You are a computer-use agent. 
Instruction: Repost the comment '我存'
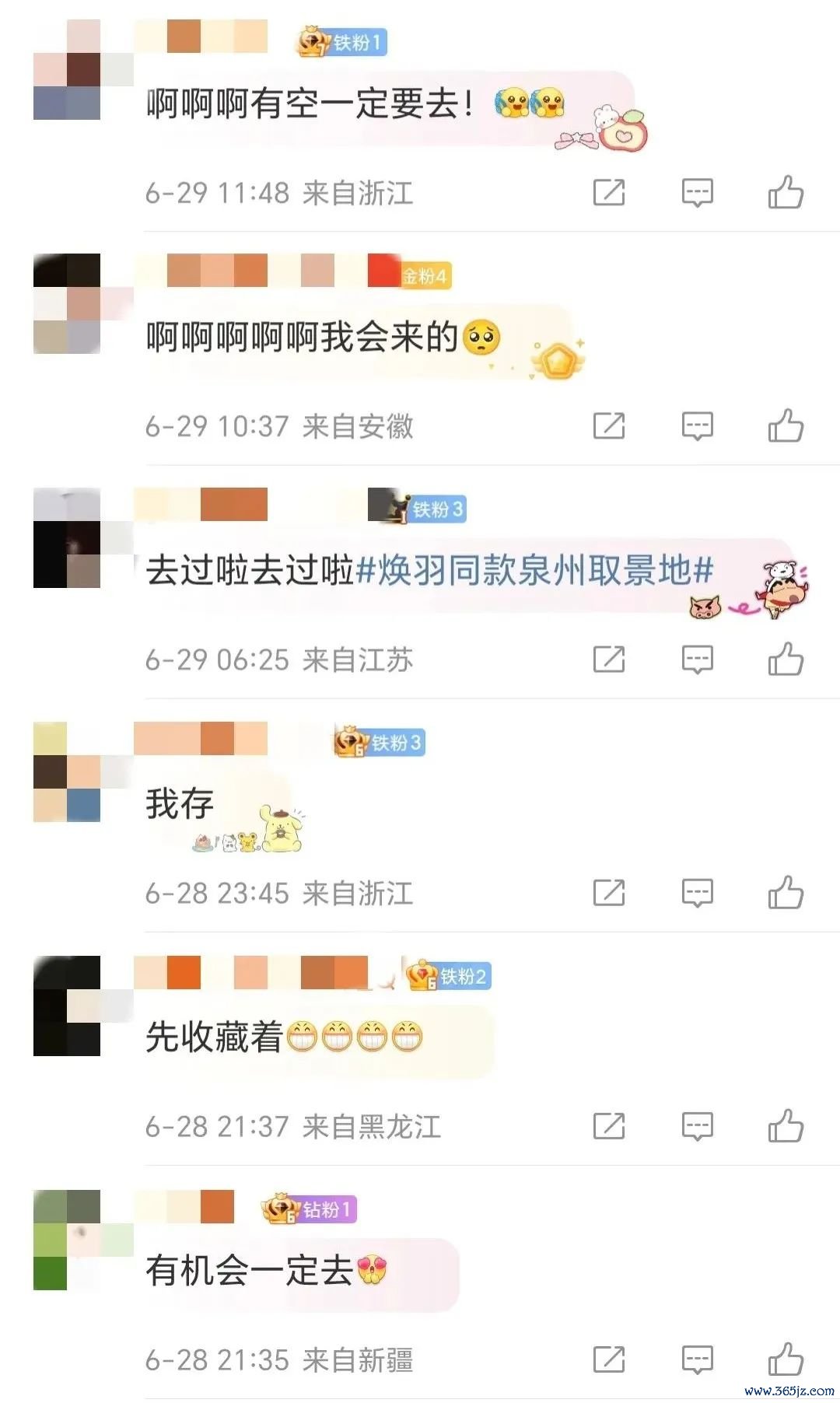(609, 893)
